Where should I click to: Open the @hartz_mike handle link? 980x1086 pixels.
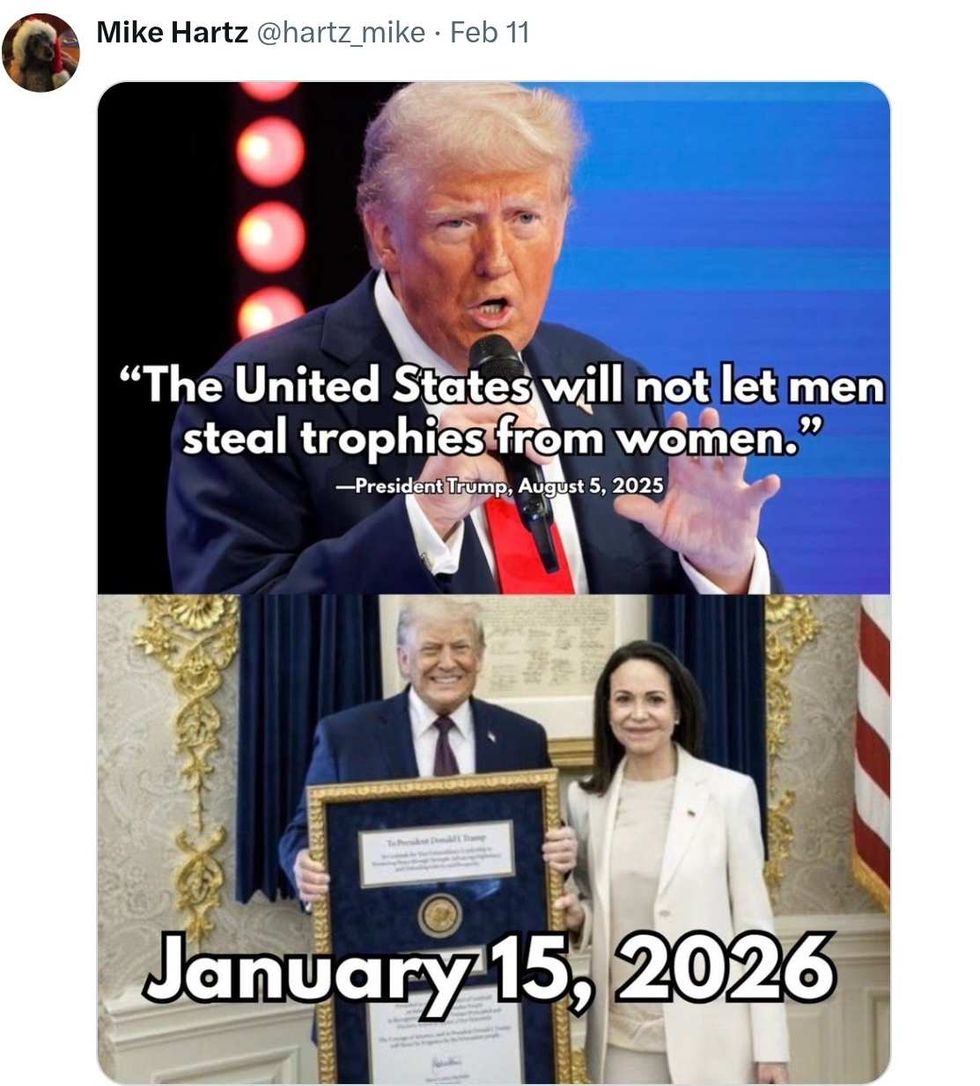click(x=341, y=32)
